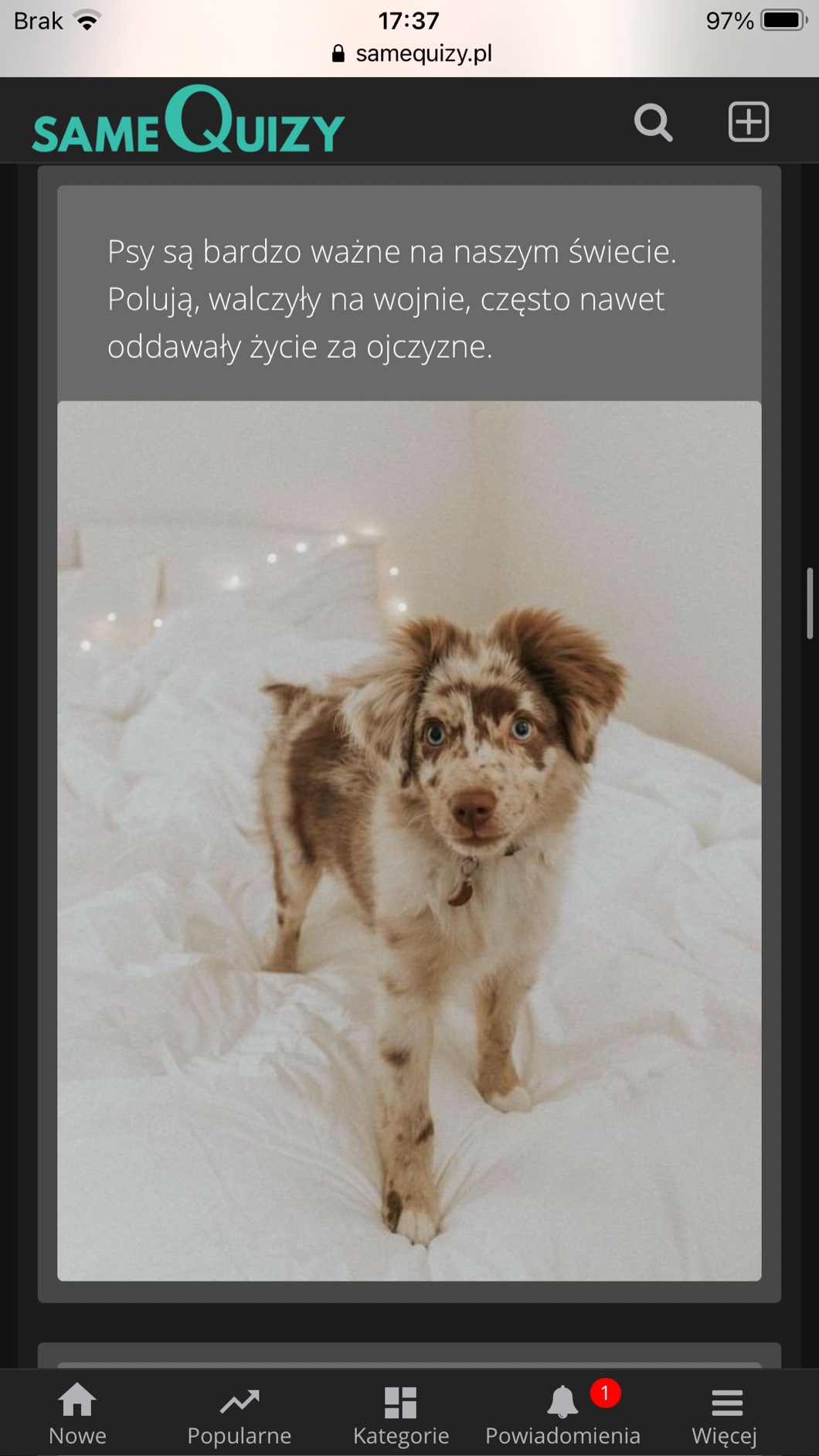Open the search magnifier icon
Image resolution: width=819 pixels, height=1456 pixels.
click(653, 122)
